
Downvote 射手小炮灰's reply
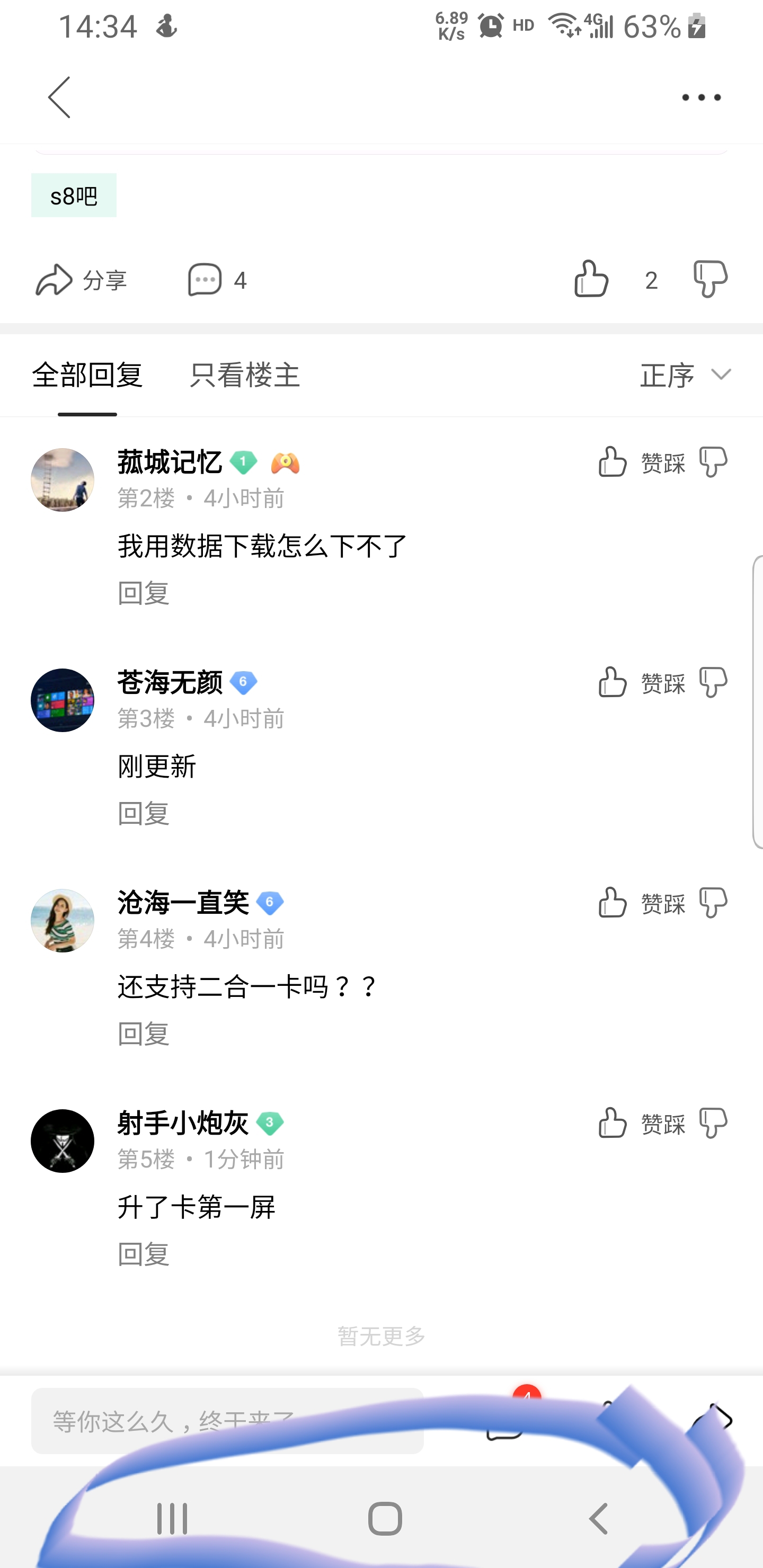(713, 1123)
